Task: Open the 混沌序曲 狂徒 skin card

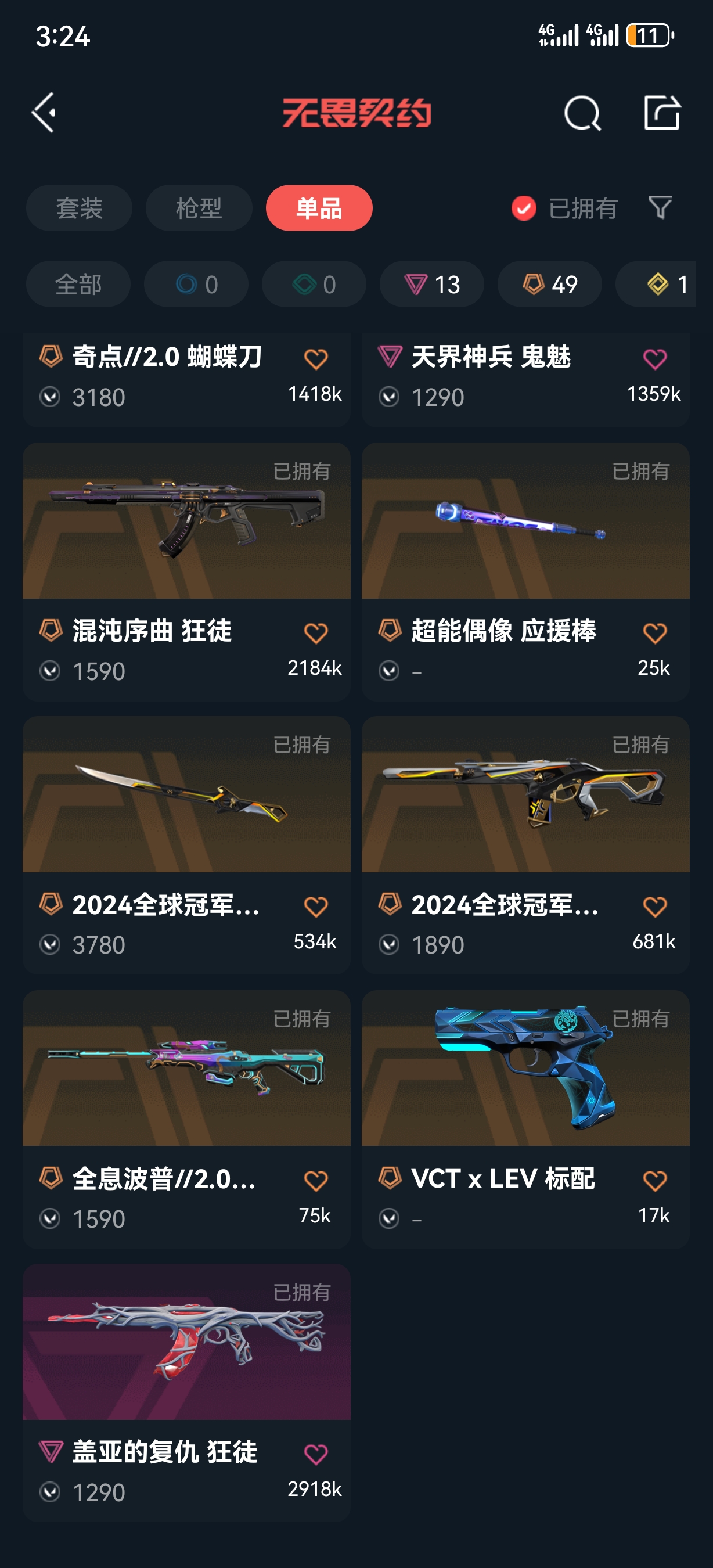Action: click(x=186, y=548)
